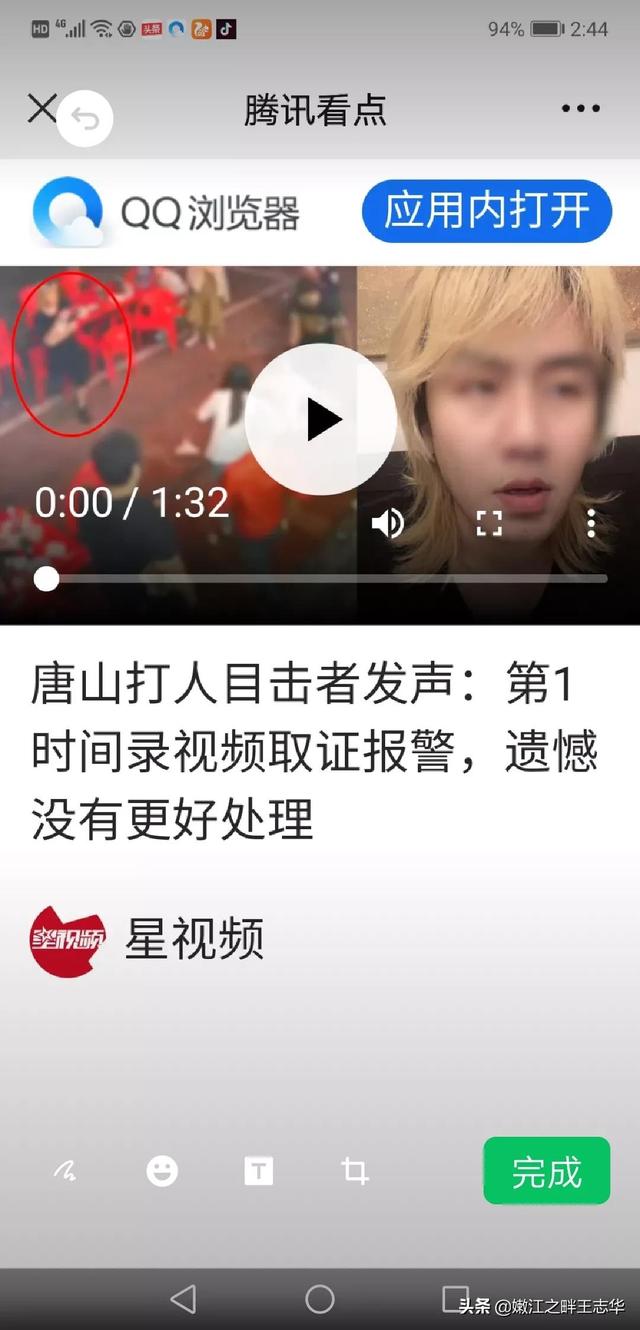Play the video
Image resolution: width=640 pixels, height=1330 pixels.
[321, 419]
